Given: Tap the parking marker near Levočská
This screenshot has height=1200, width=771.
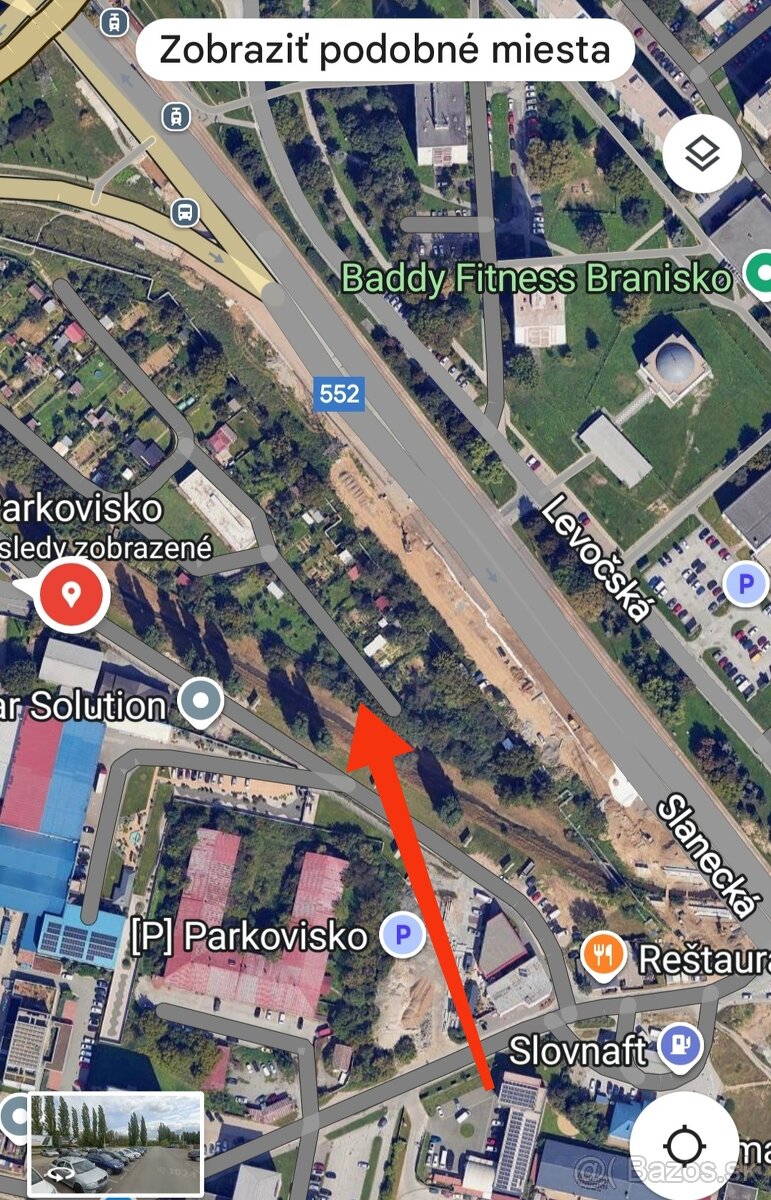Looking at the screenshot, I should coord(746,584).
